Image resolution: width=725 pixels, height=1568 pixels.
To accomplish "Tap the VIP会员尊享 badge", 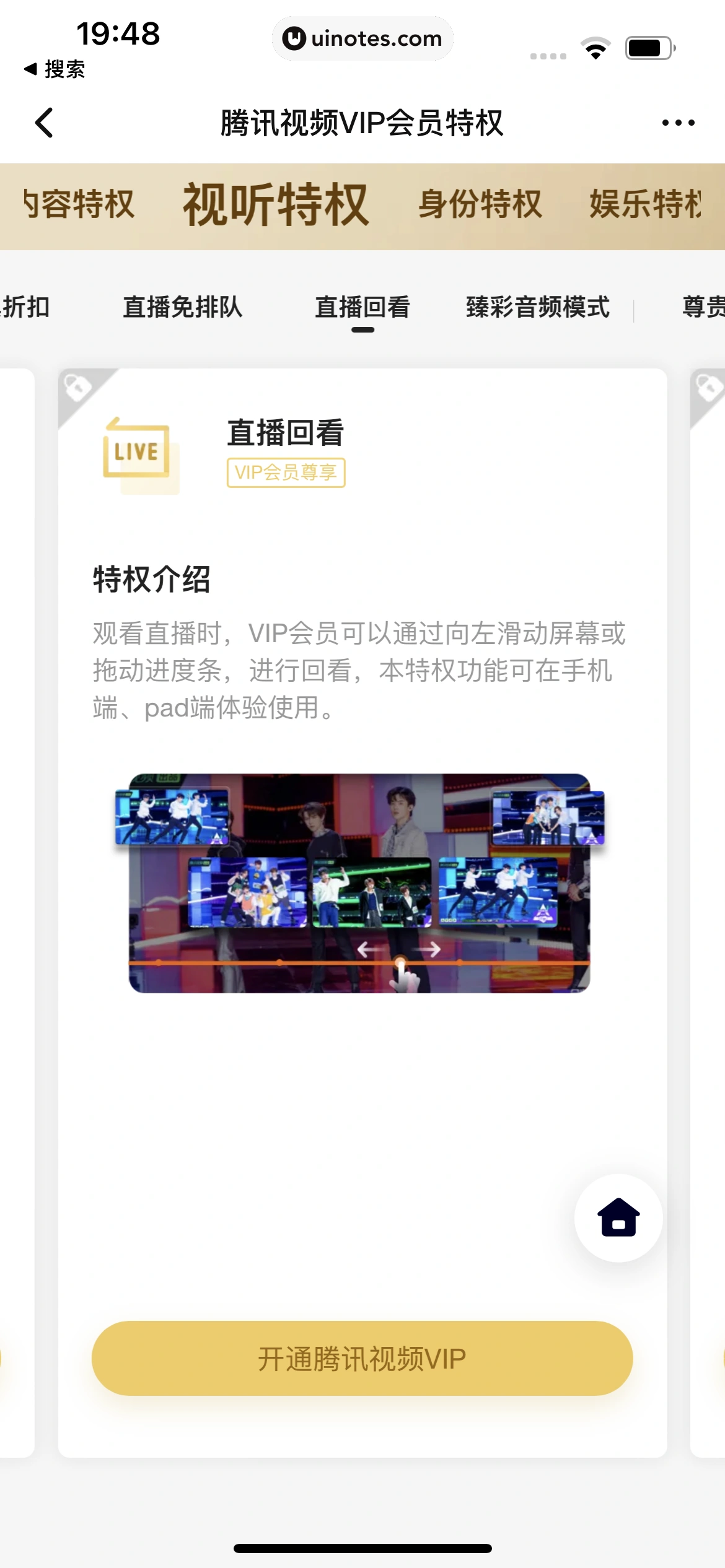I will pyautogui.click(x=284, y=473).
